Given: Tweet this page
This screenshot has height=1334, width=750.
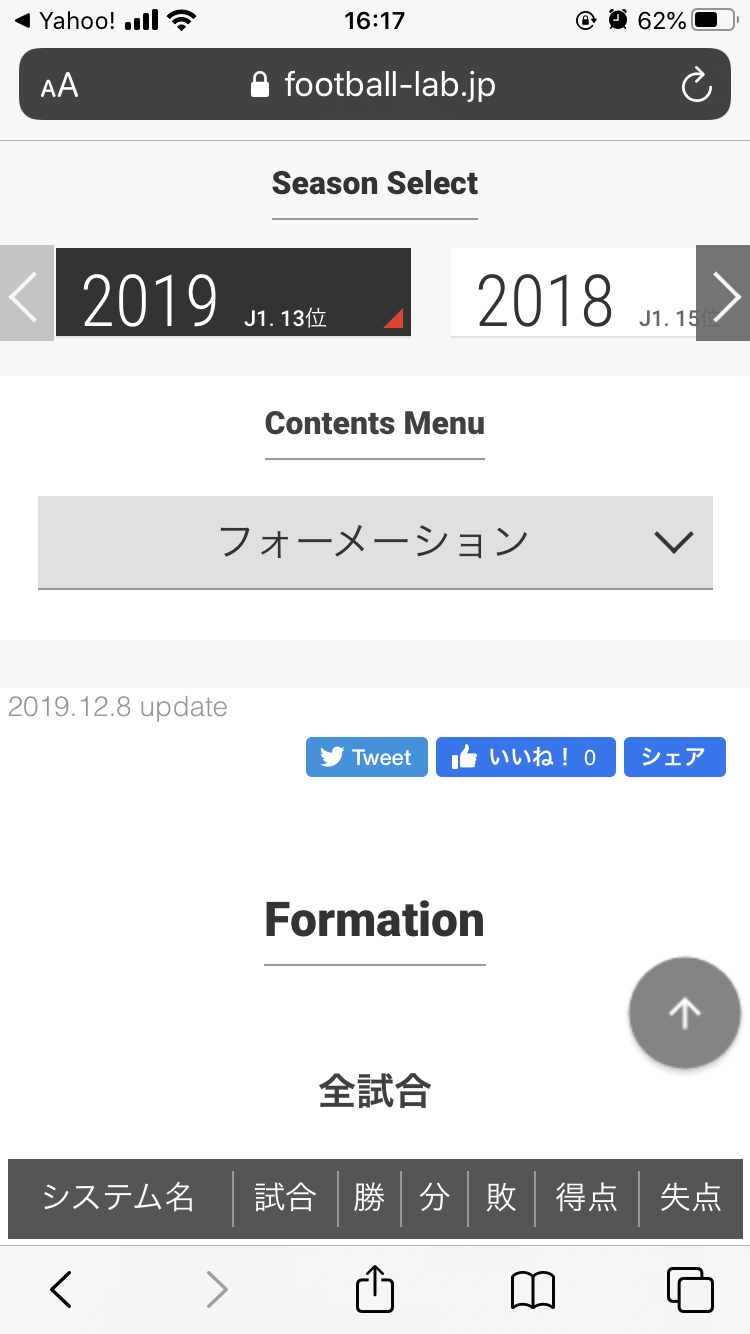Looking at the screenshot, I should click(x=367, y=757).
